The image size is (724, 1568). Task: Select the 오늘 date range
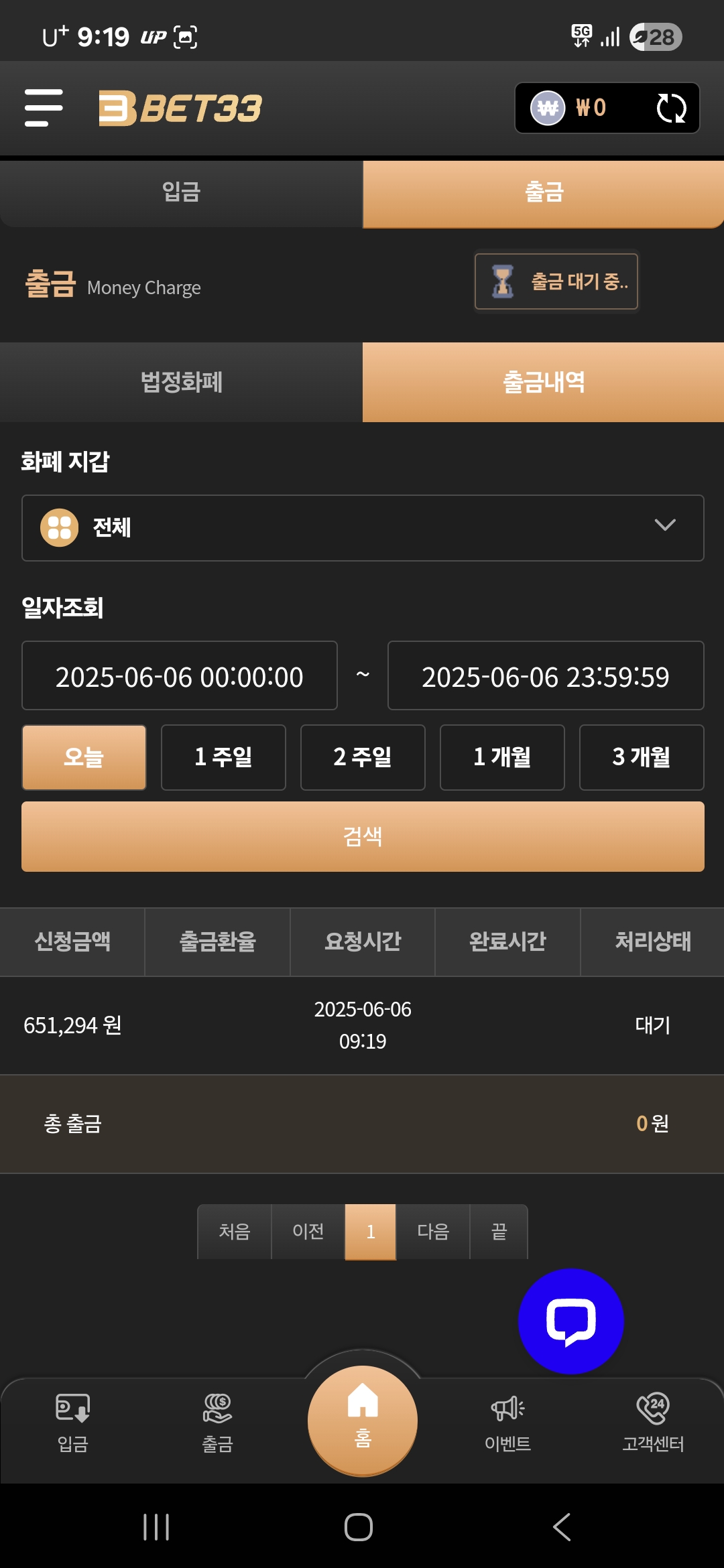pyautogui.click(x=84, y=757)
